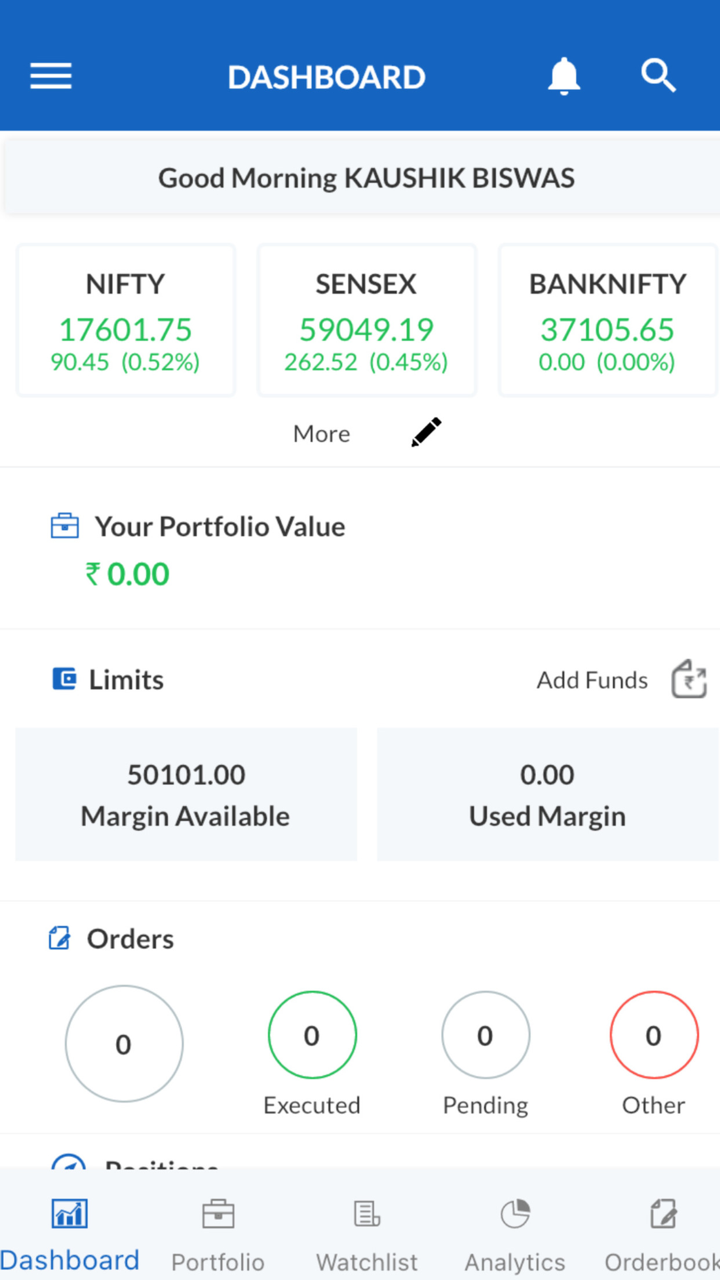Open the Pending orders circle
The width and height of the screenshot is (720, 1280).
pyautogui.click(x=485, y=1036)
